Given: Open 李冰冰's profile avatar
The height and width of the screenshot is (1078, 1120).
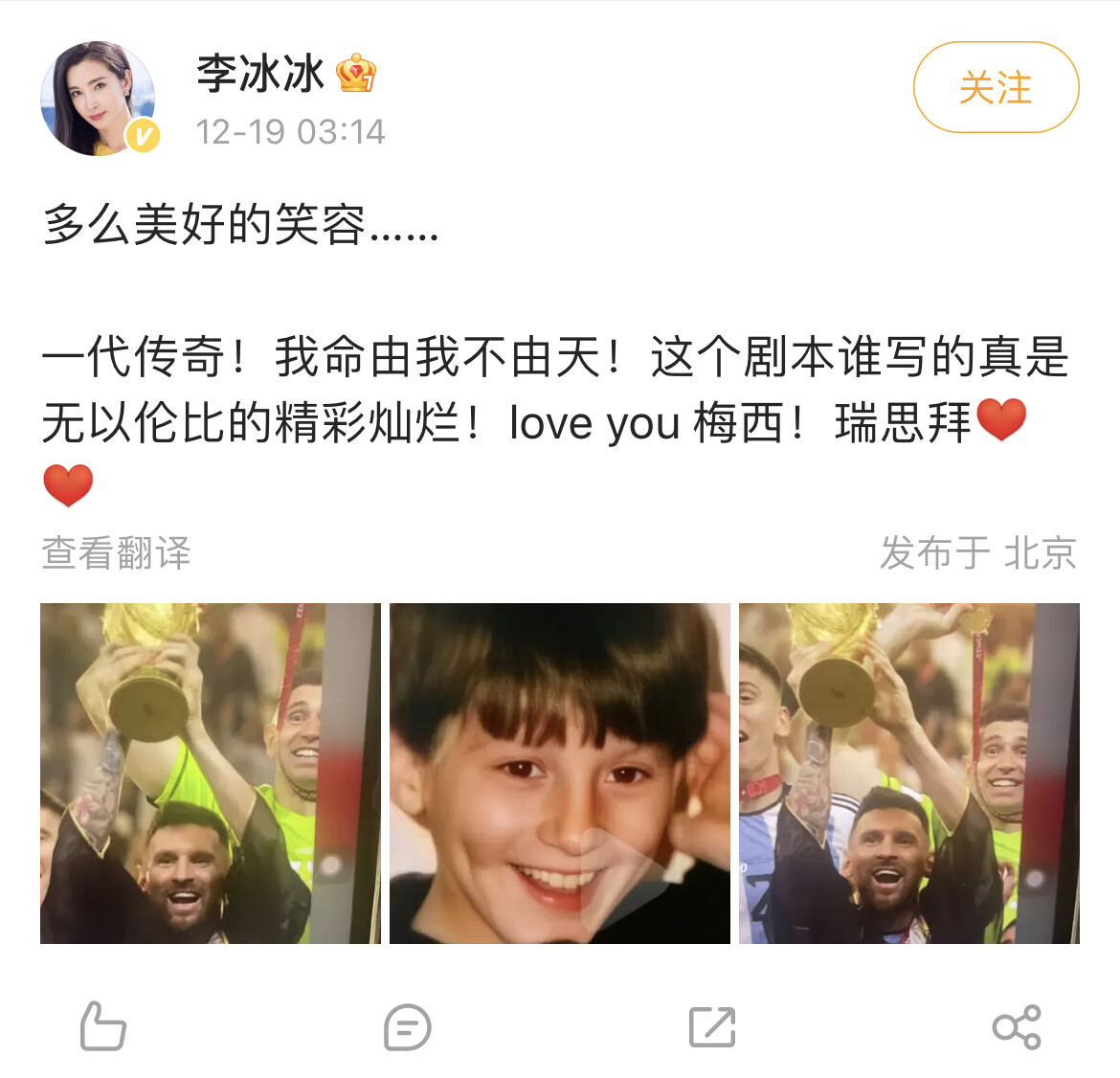Looking at the screenshot, I should 98,98.
